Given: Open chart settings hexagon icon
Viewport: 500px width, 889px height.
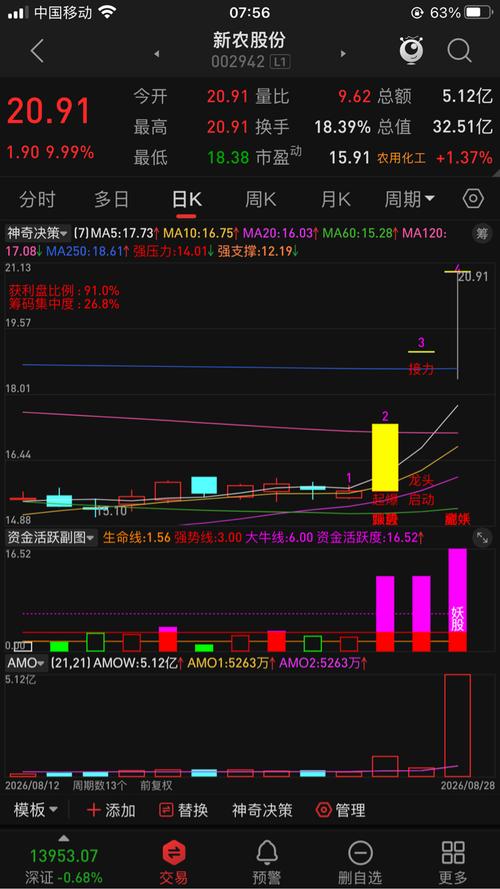Looking at the screenshot, I should (x=473, y=199).
